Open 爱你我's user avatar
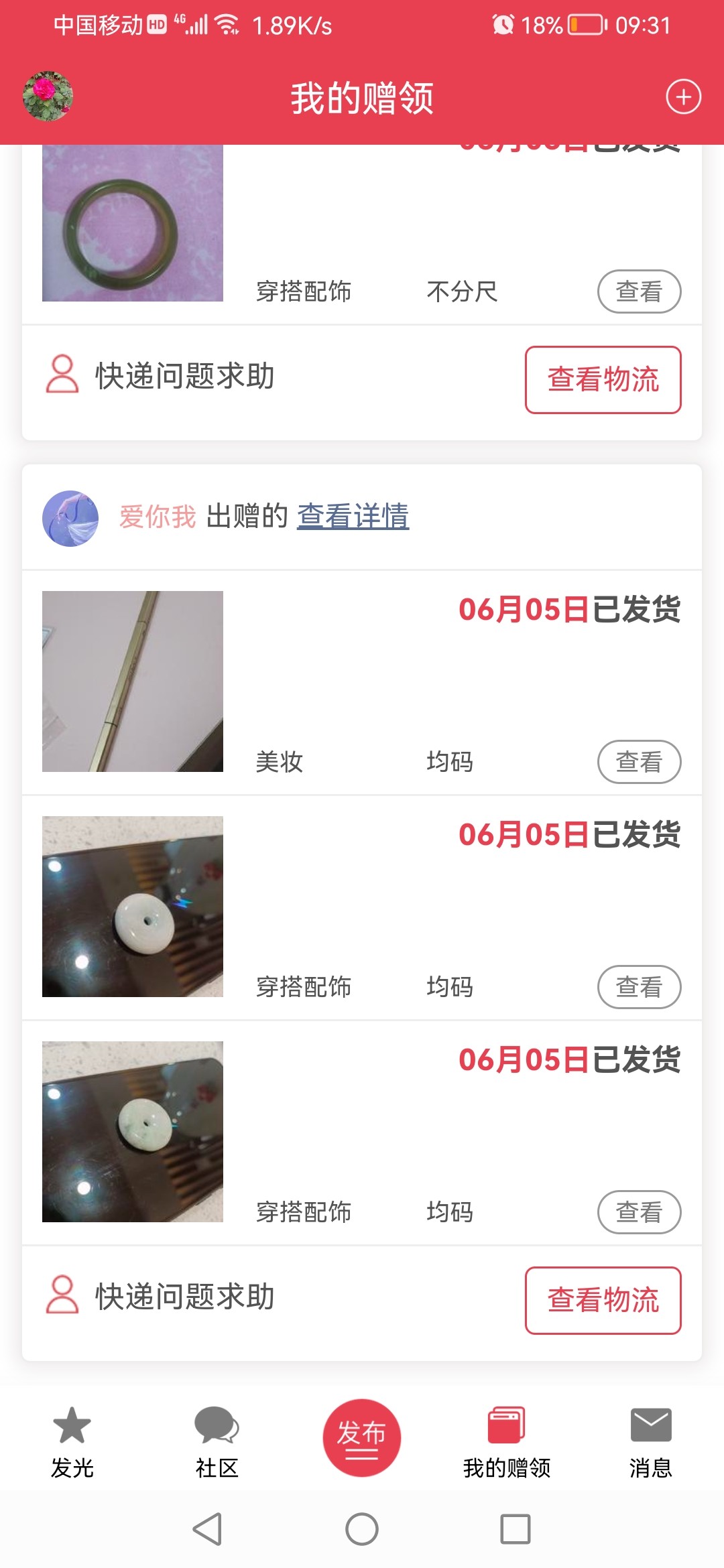Screen dimensions: 724x1568 [x=70, y=518]
